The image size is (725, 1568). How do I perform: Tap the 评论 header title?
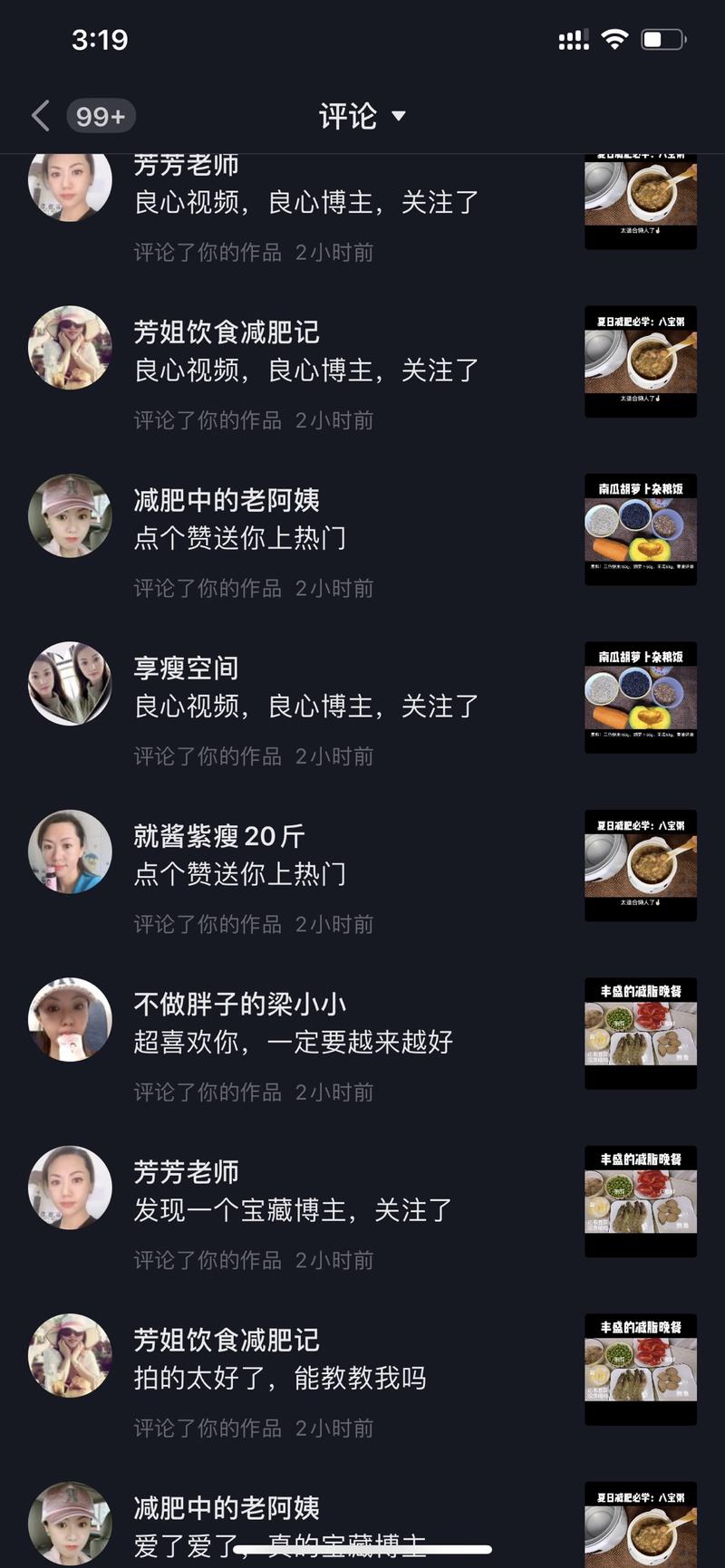348,116
